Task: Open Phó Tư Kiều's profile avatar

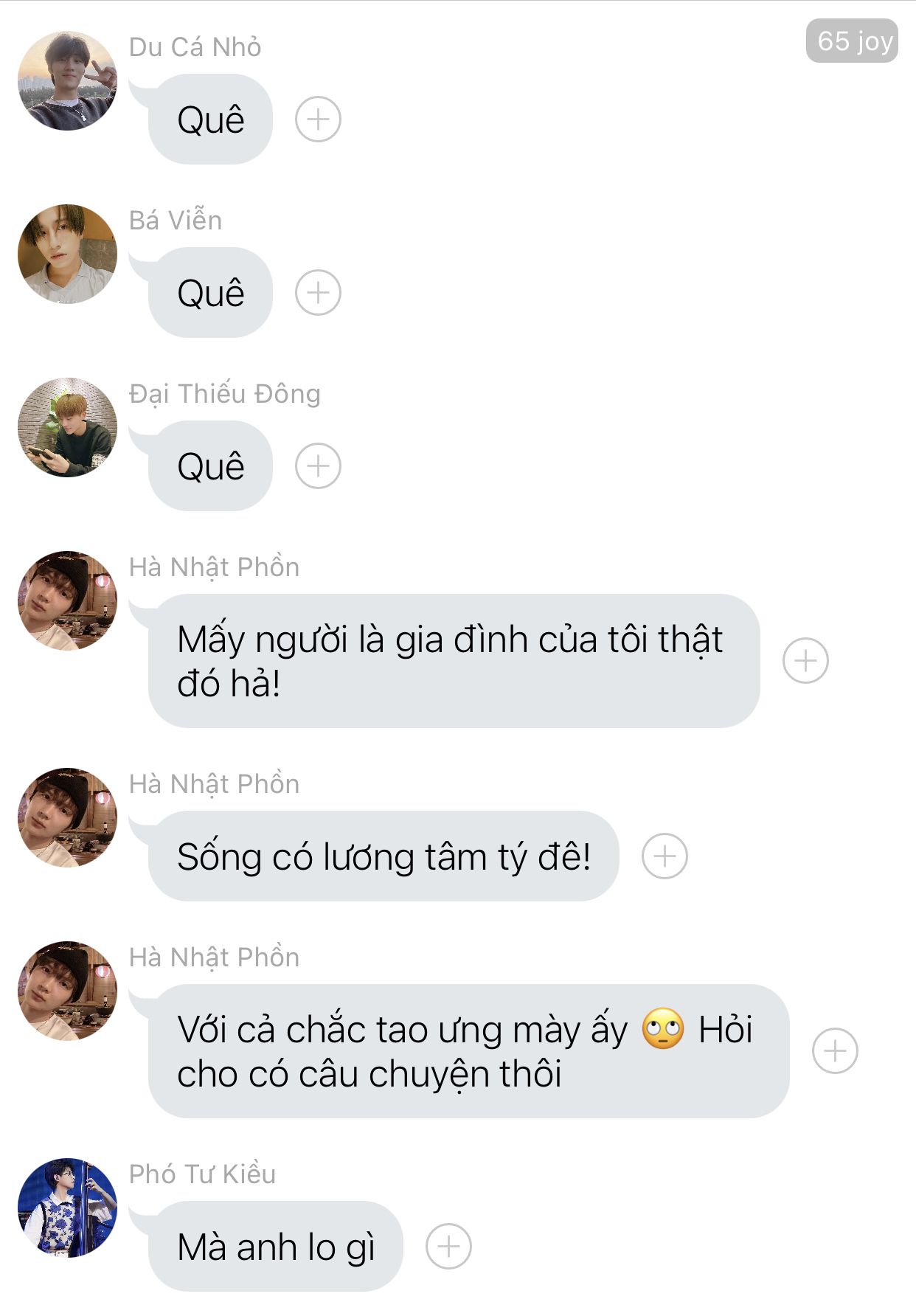Action: [x=67, y=1208]
